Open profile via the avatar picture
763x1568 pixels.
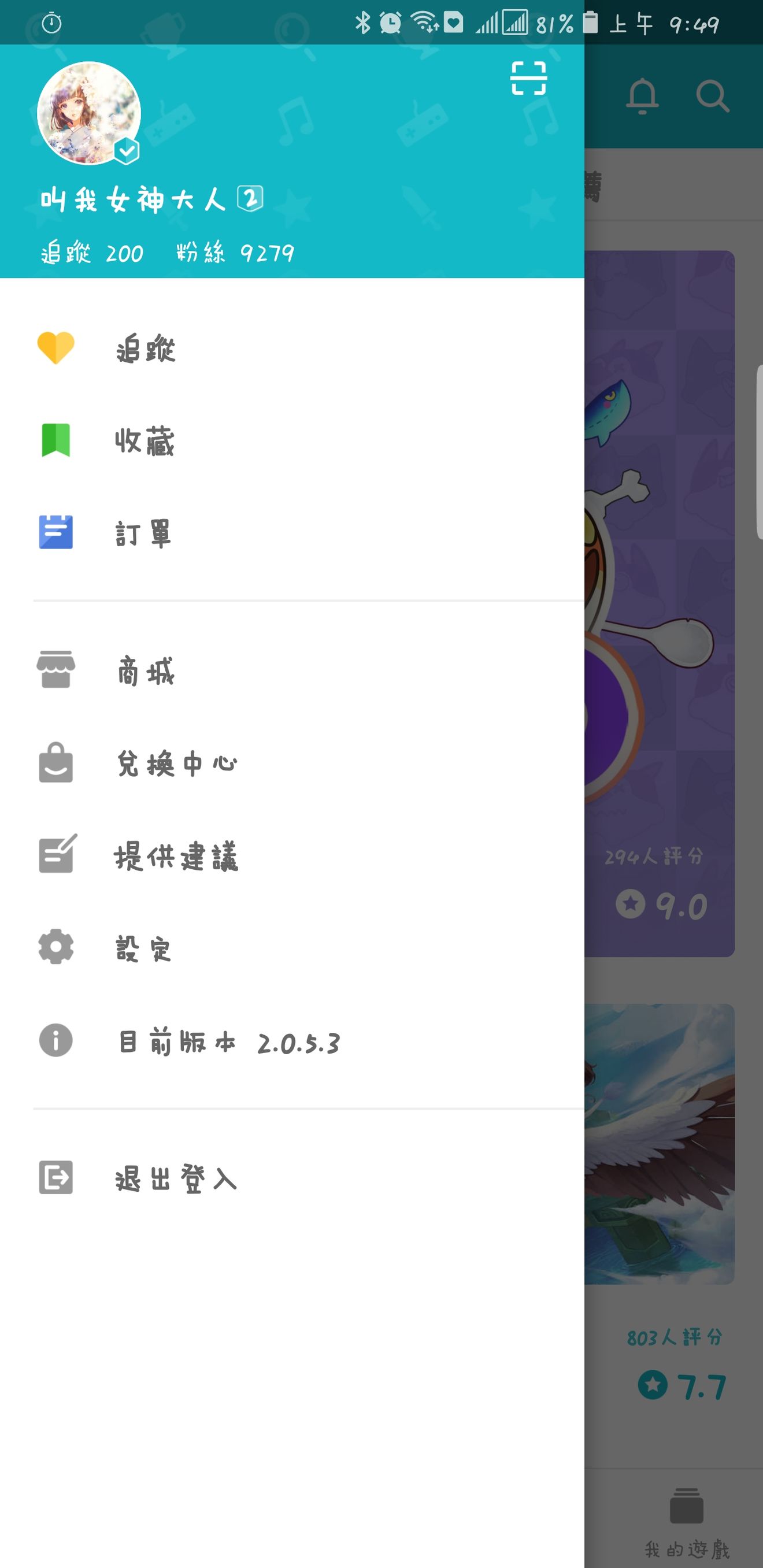[x=89, y=113]
